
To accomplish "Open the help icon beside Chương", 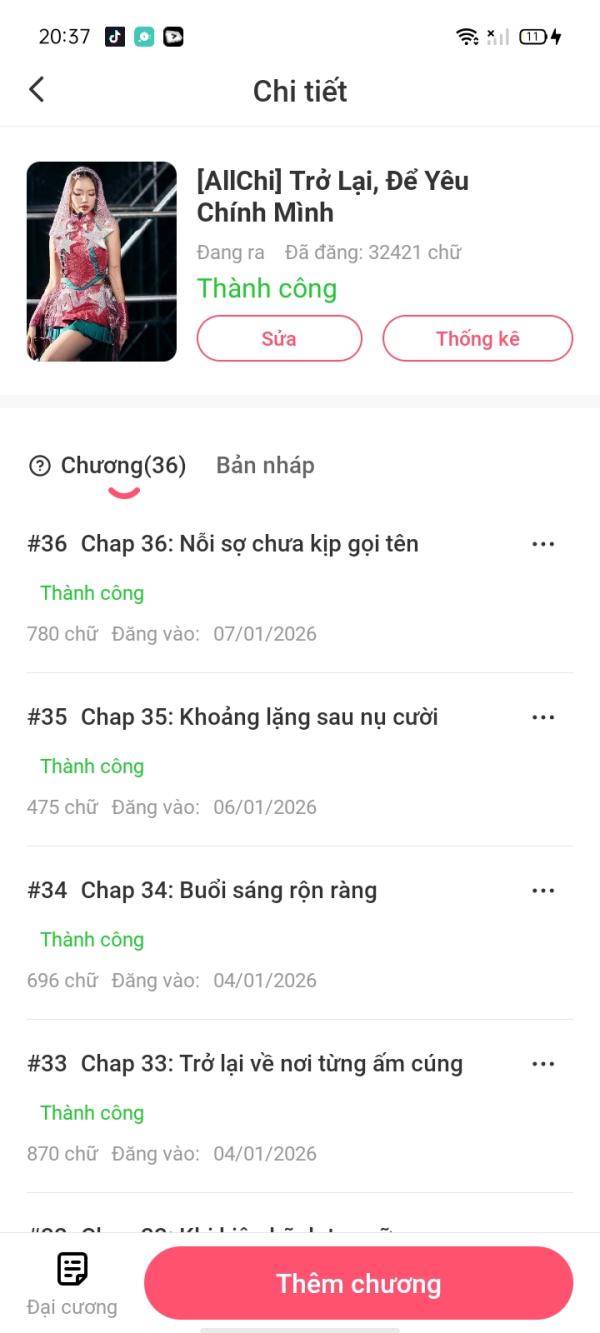I will (40, 466).
